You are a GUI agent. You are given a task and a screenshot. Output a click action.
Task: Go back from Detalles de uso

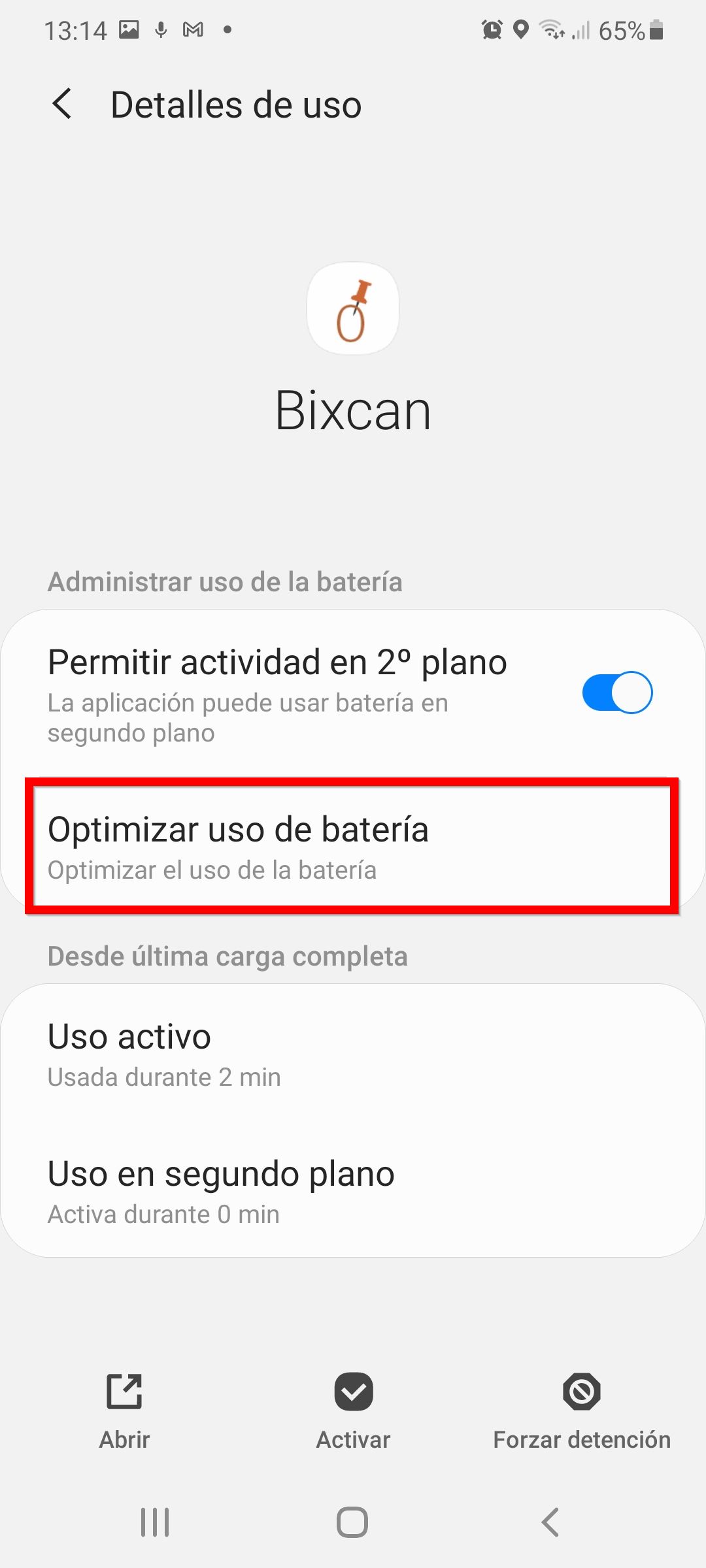coord(62,104)
